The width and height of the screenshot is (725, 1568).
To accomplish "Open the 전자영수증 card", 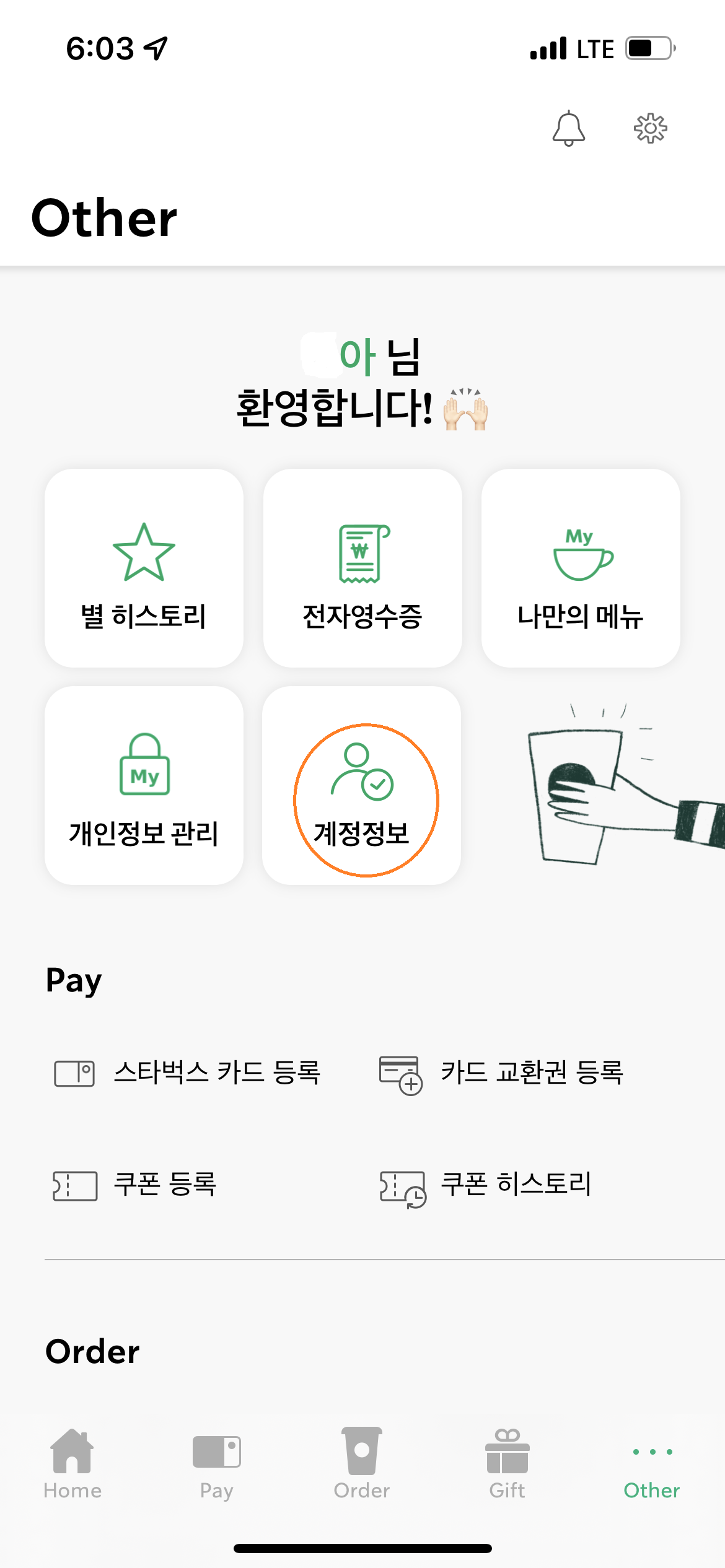I will pyautogui.click(x=362, y=568).
